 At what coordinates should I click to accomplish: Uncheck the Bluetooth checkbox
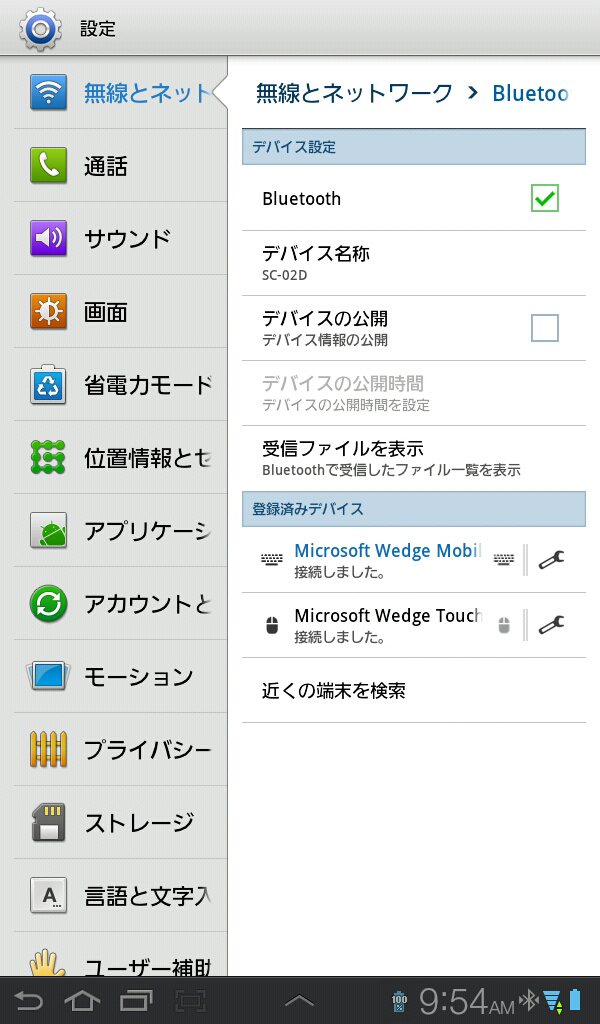[544, 198]
